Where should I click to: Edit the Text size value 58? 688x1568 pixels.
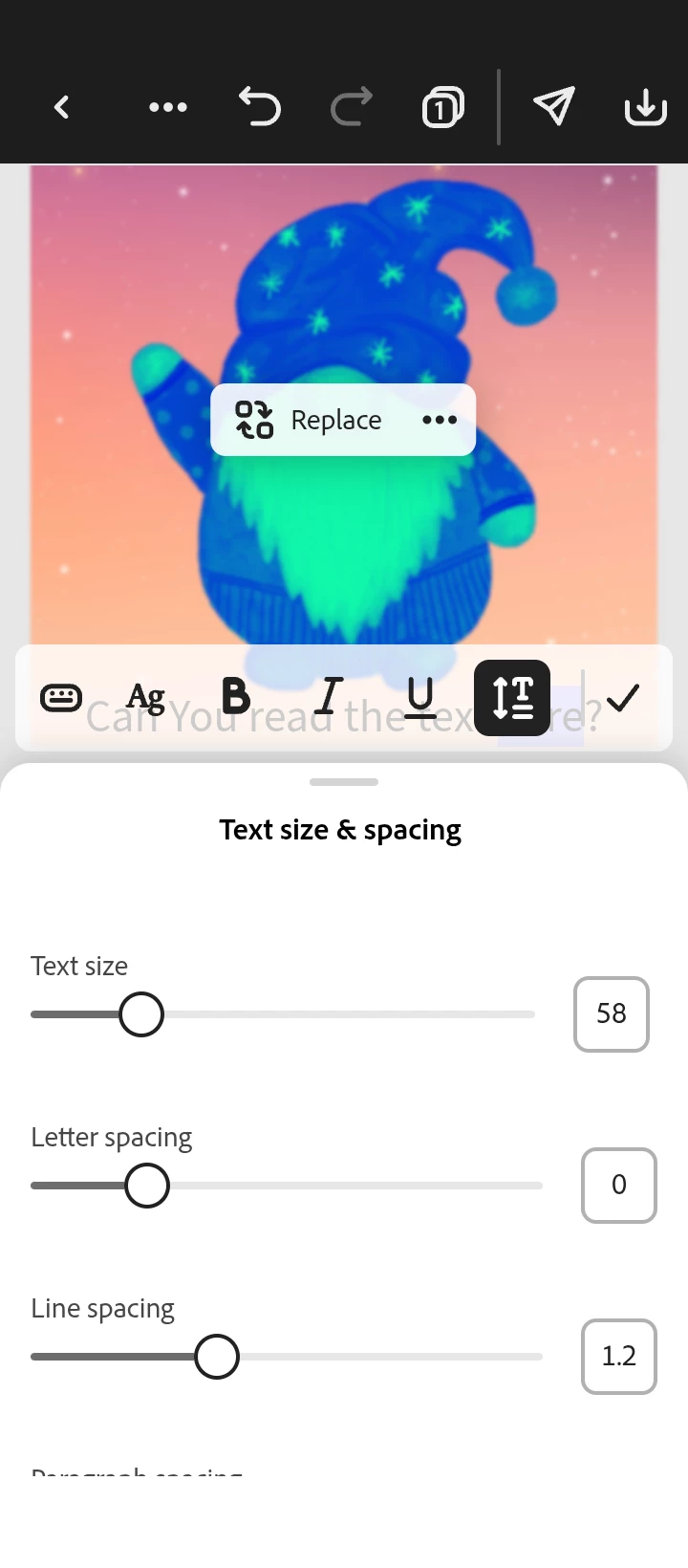click(612, 1013)
